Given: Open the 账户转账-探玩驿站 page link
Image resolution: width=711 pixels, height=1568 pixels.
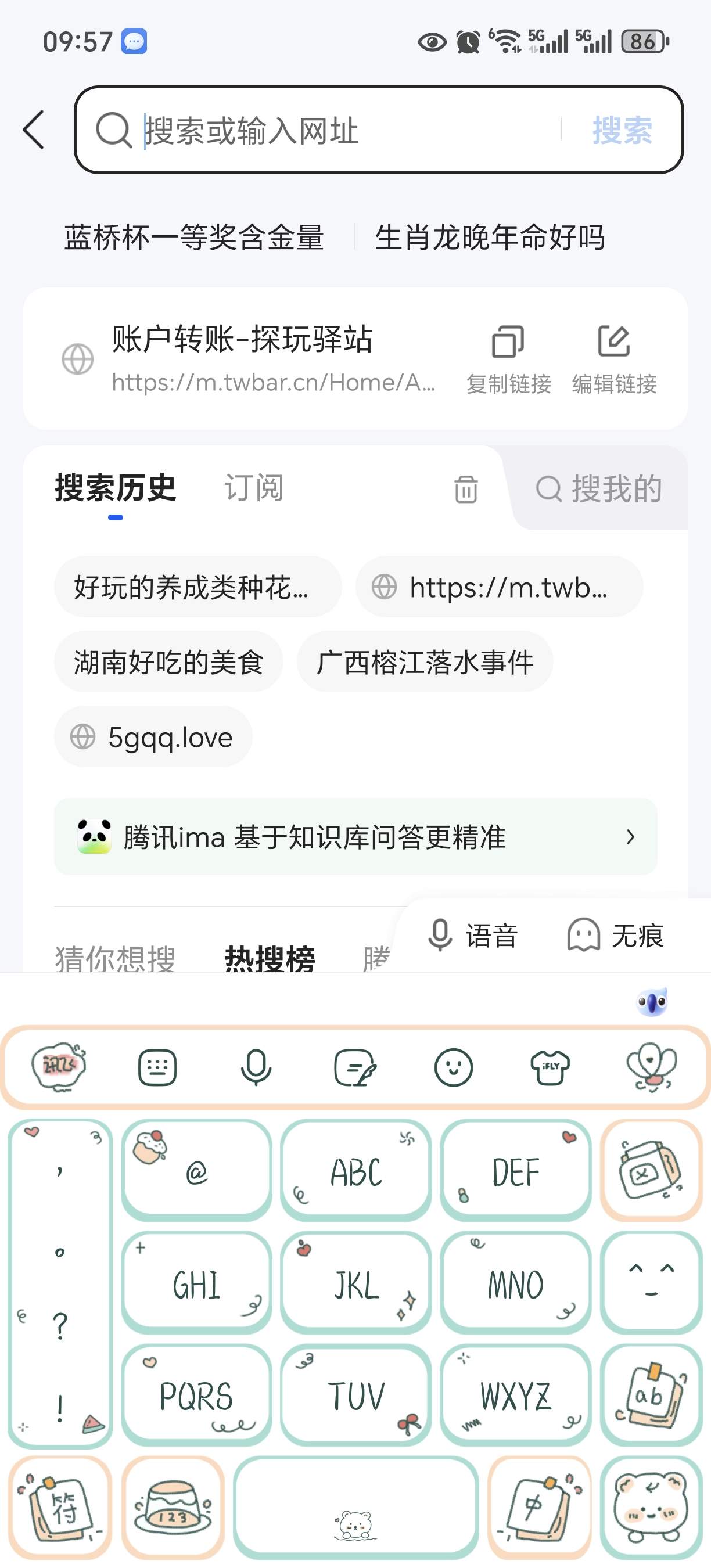Looking at the screenshot, I should pyautogui.click(x=256, y=358).
